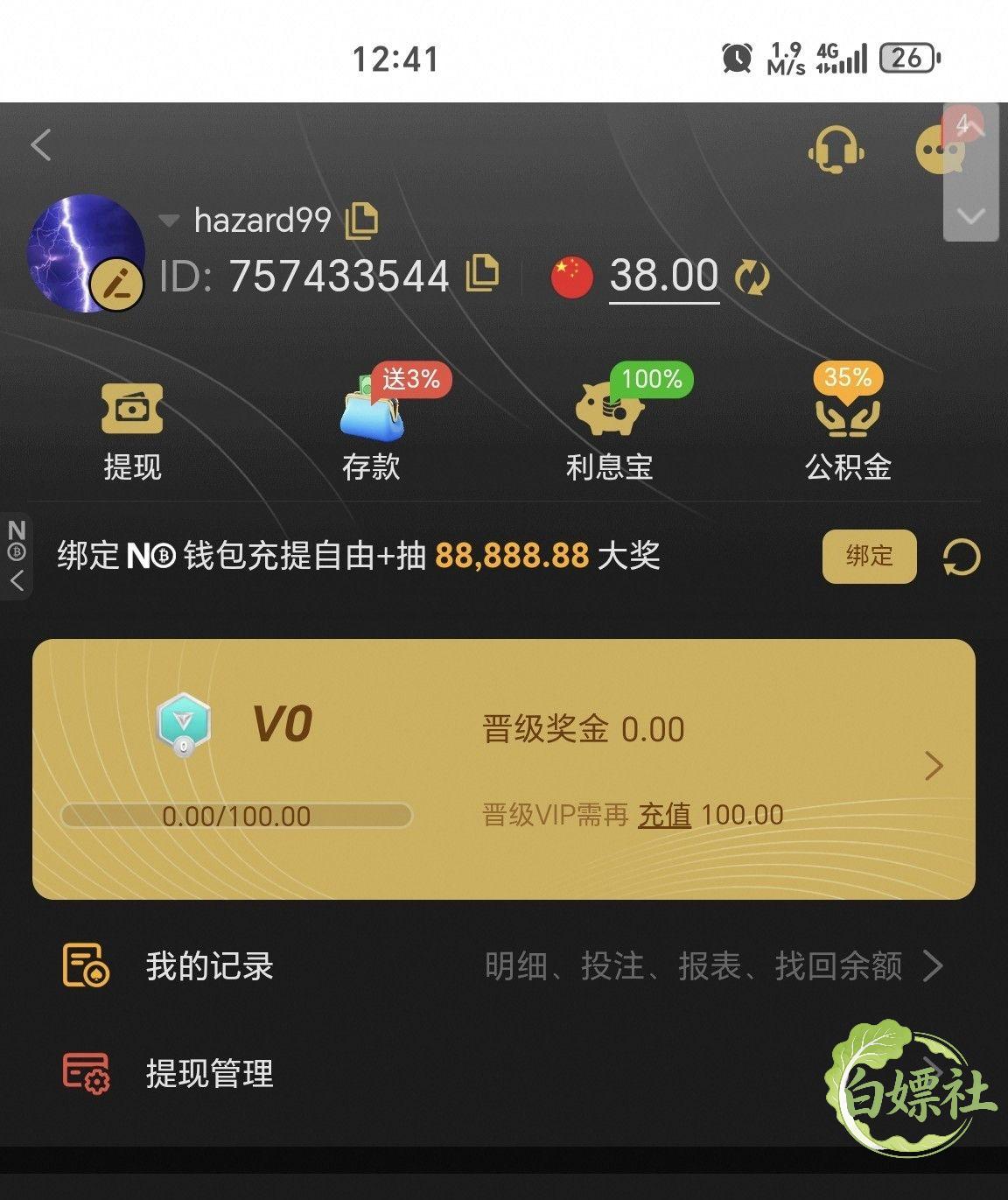
Task: Edit the profile avatar
Action: pos(116,284)
